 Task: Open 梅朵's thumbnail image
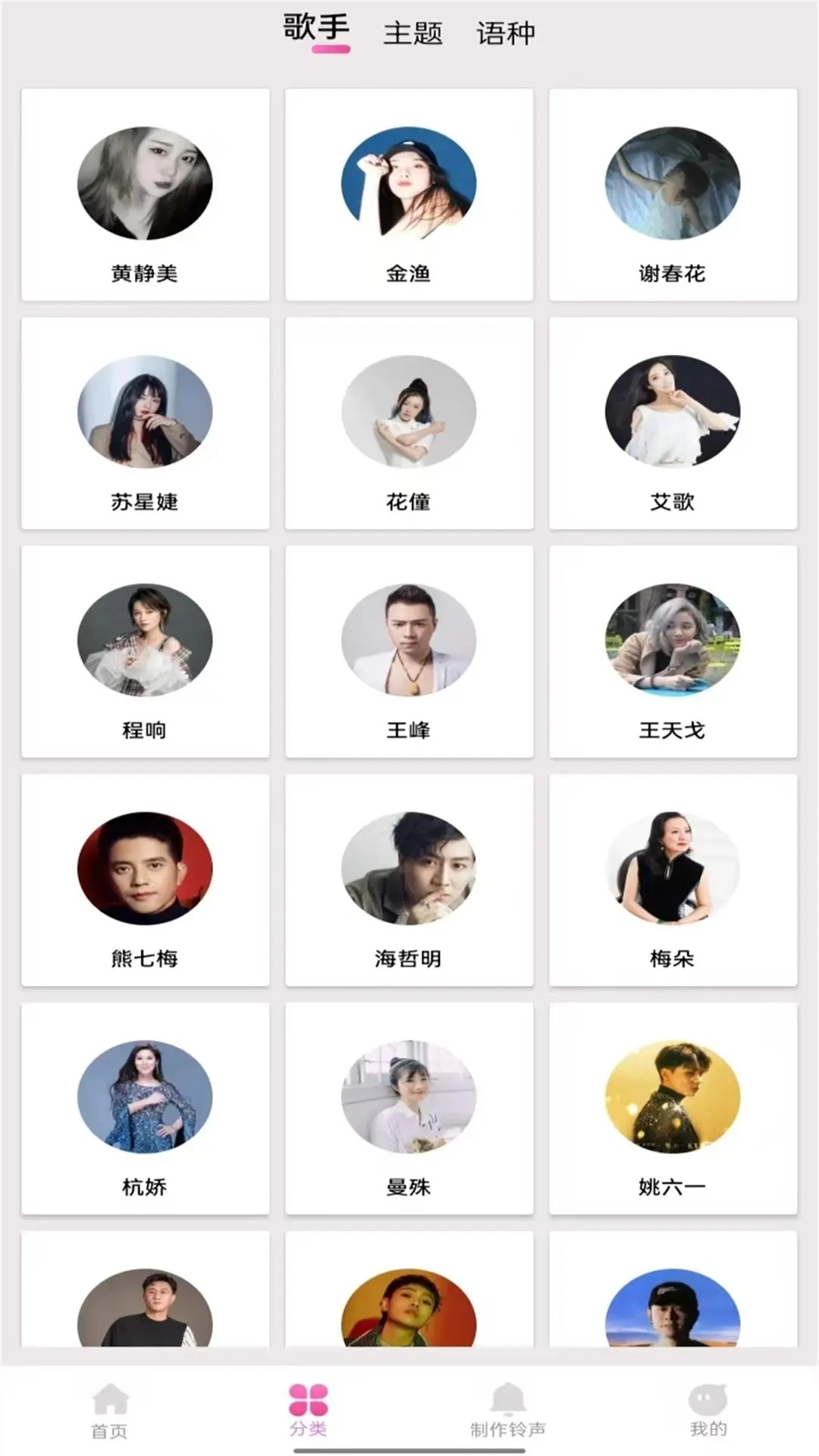point(672,870)
